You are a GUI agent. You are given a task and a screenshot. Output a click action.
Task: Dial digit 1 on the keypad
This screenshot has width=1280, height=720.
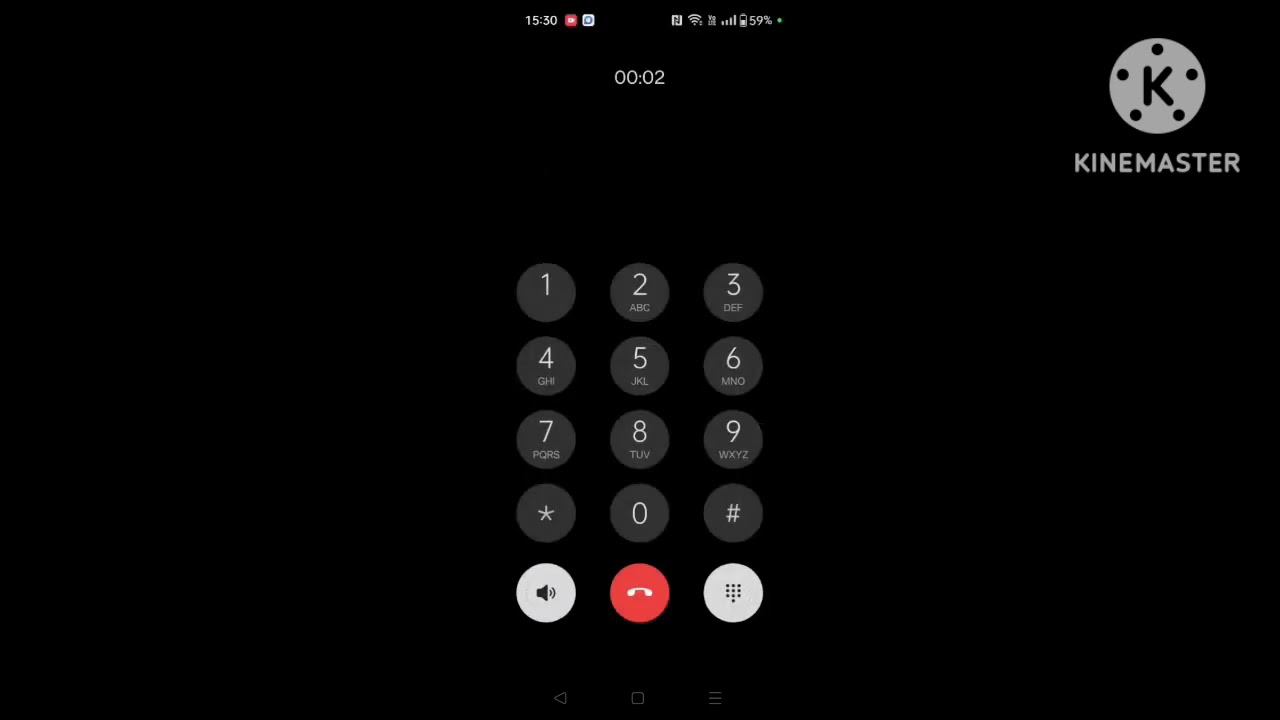(546, 292)
